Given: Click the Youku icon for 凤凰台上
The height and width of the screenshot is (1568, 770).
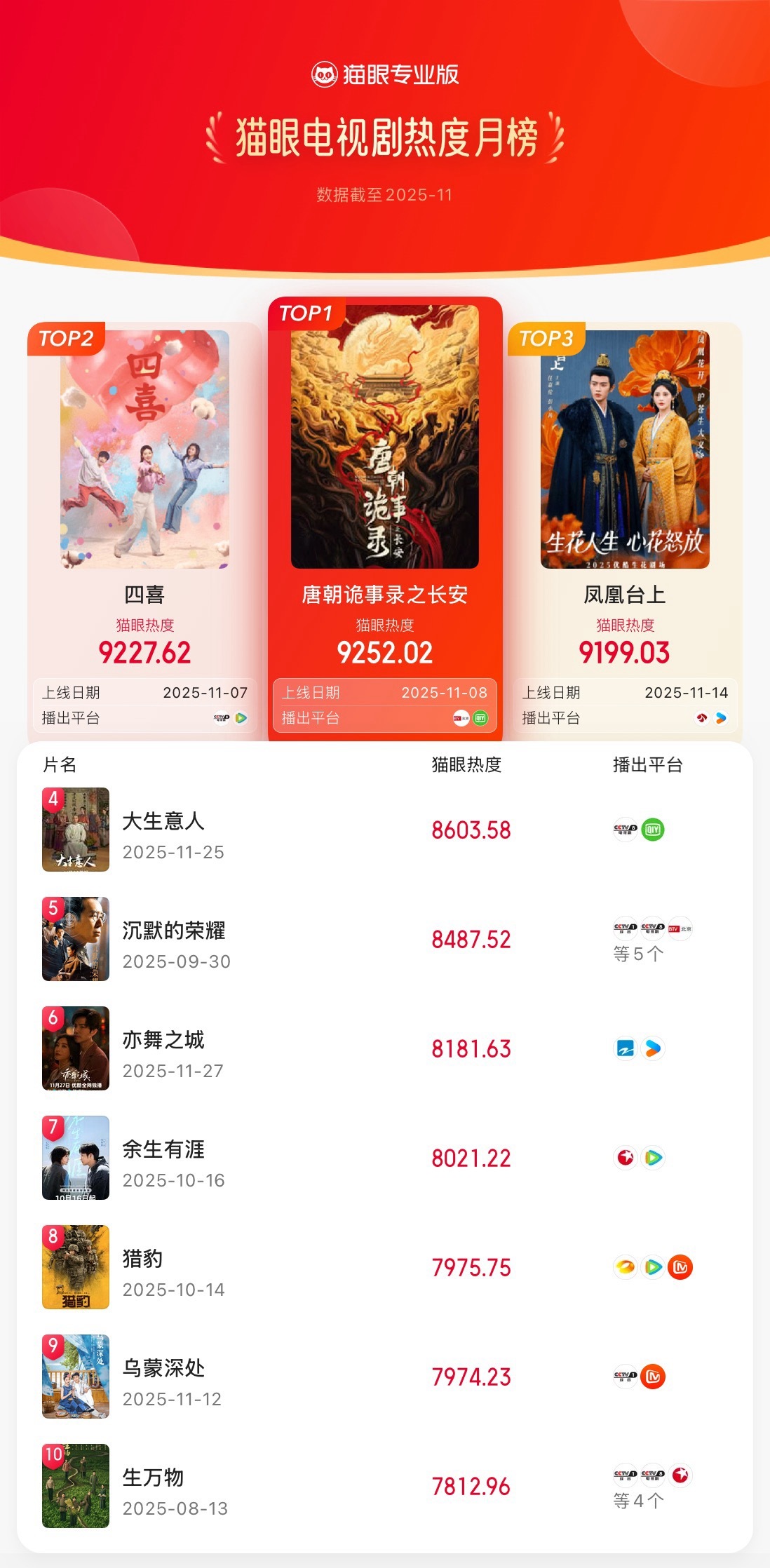Looking at the screenshot, I should point(721,717).
